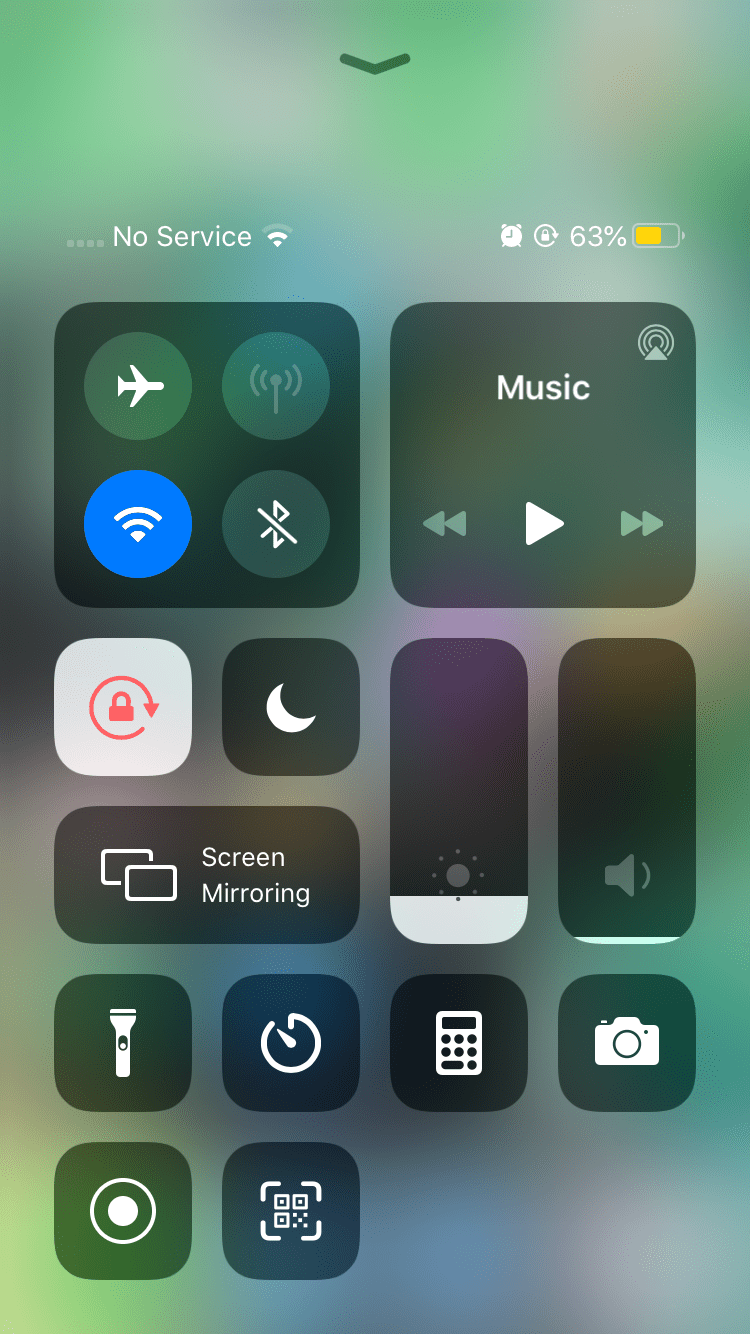Screen dimensions: 750x1334
Task: Open the Camera
Action: pyautogui.click(x=626, y=1043)
